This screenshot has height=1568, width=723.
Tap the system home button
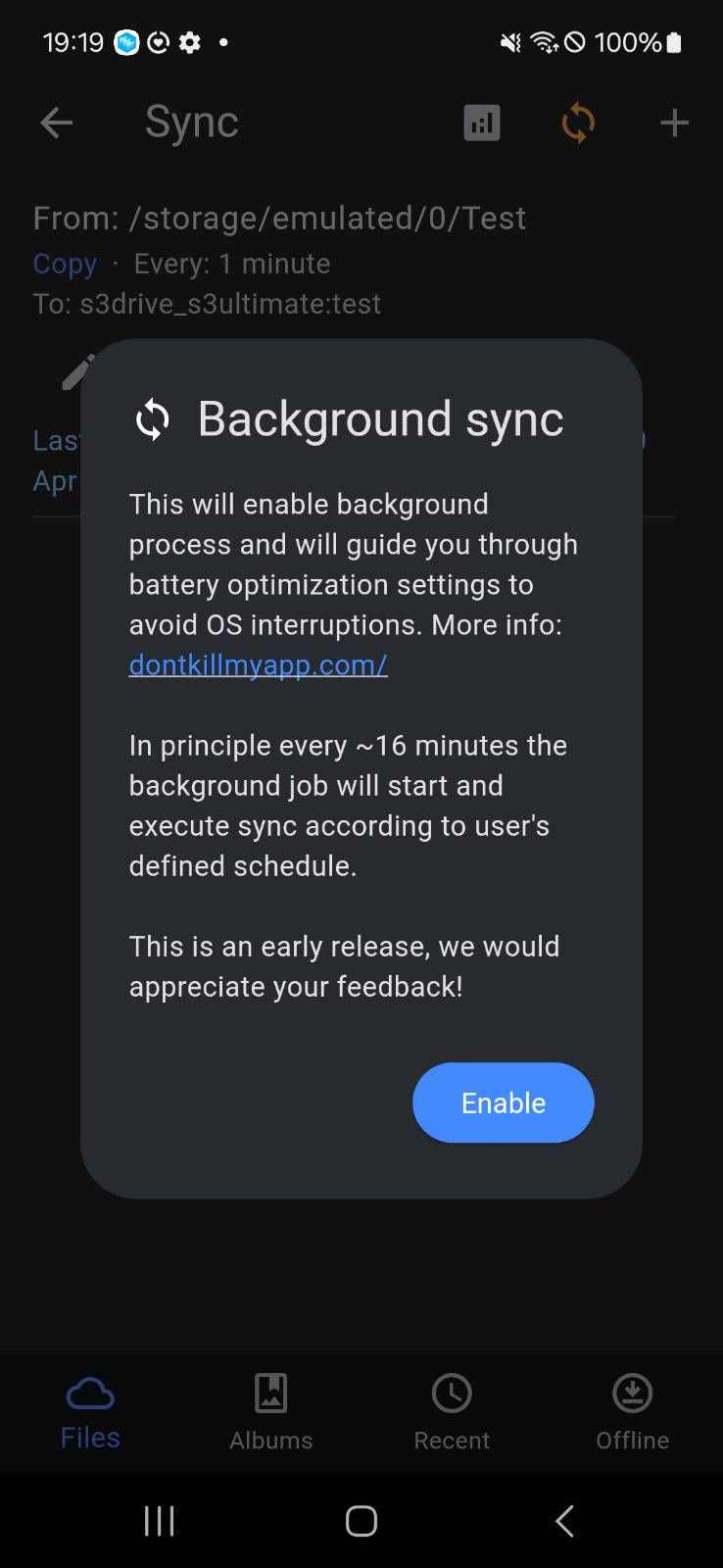[361, 1521]
